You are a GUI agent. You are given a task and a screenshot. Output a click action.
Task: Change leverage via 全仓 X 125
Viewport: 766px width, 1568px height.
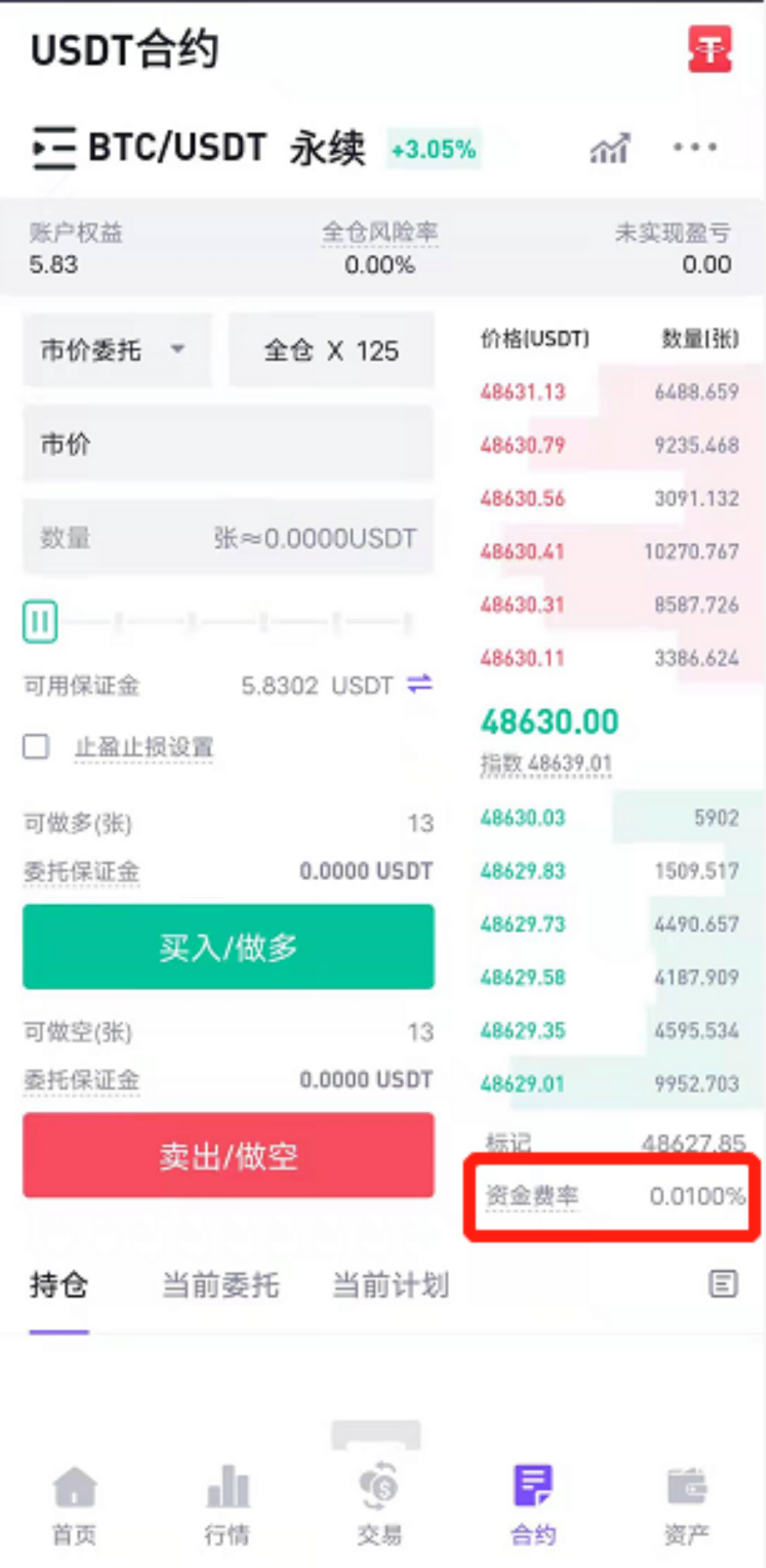click(331, 350)
